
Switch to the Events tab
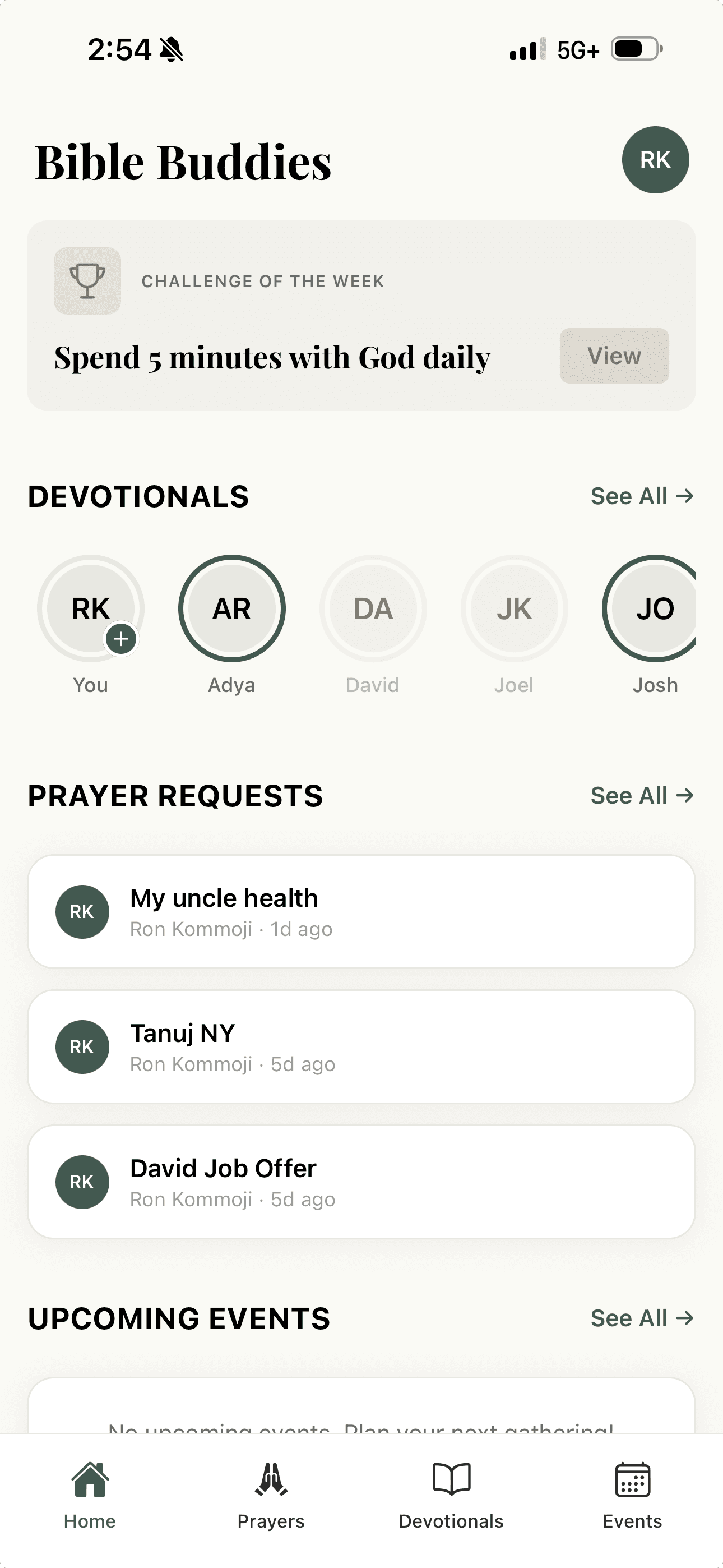click(x=632, y=1495)
